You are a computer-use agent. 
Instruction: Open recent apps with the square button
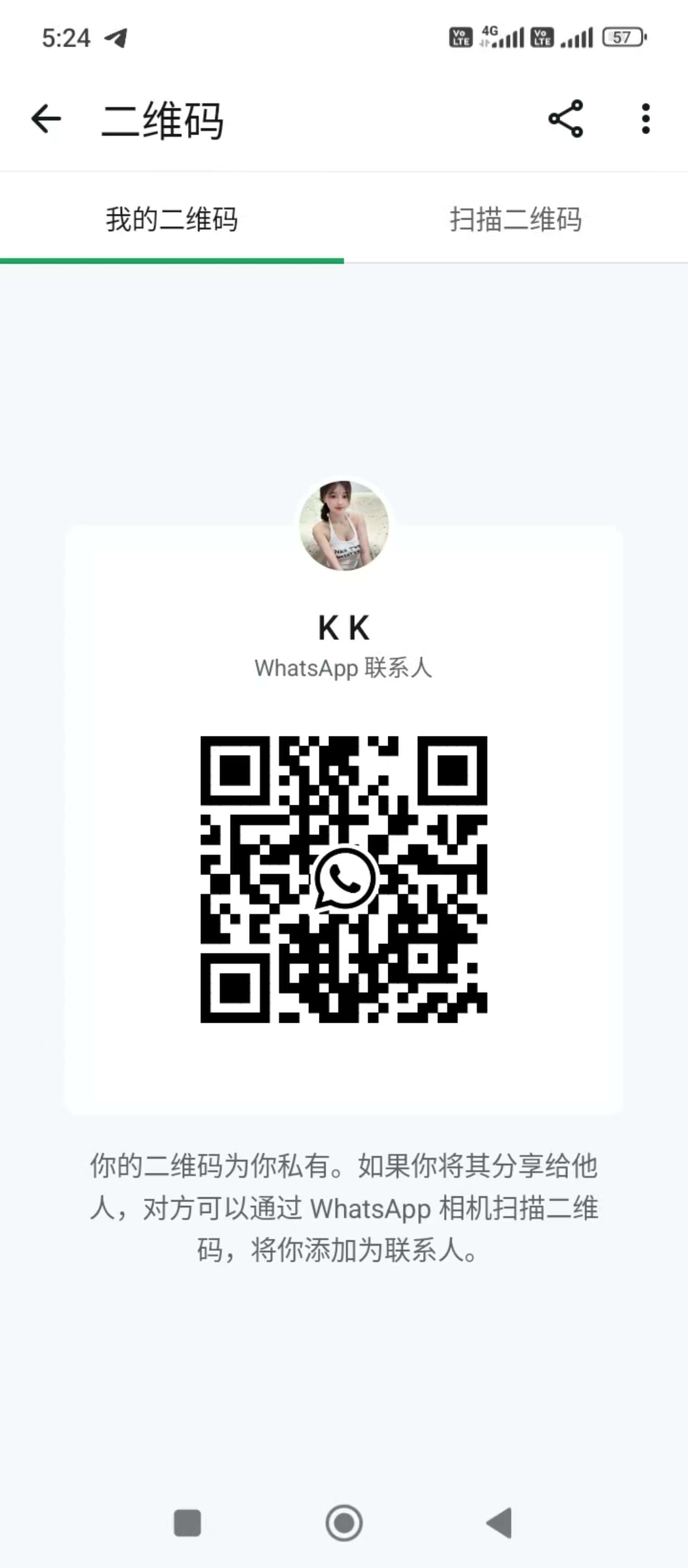(x=187, y=1524)
